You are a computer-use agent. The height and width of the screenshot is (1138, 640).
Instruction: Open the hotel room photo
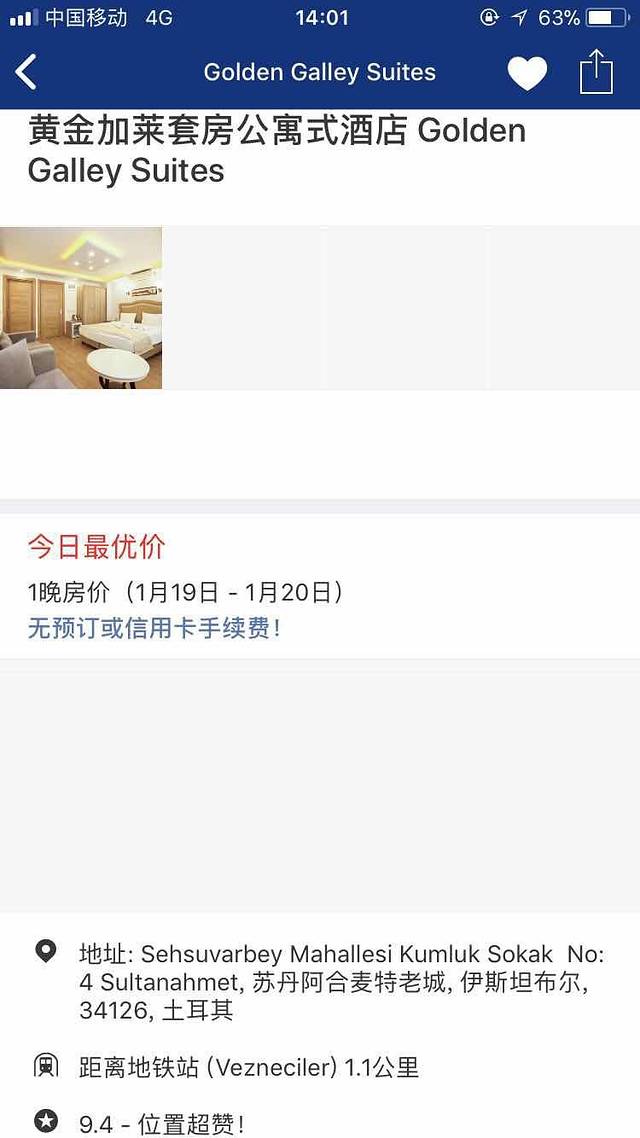pos(81,308)
